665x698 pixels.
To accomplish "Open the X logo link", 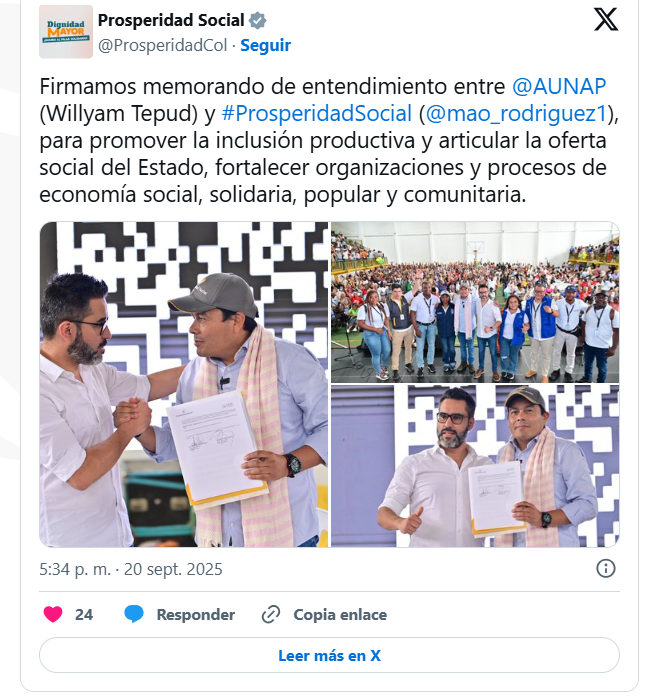I will pos(606,20).
